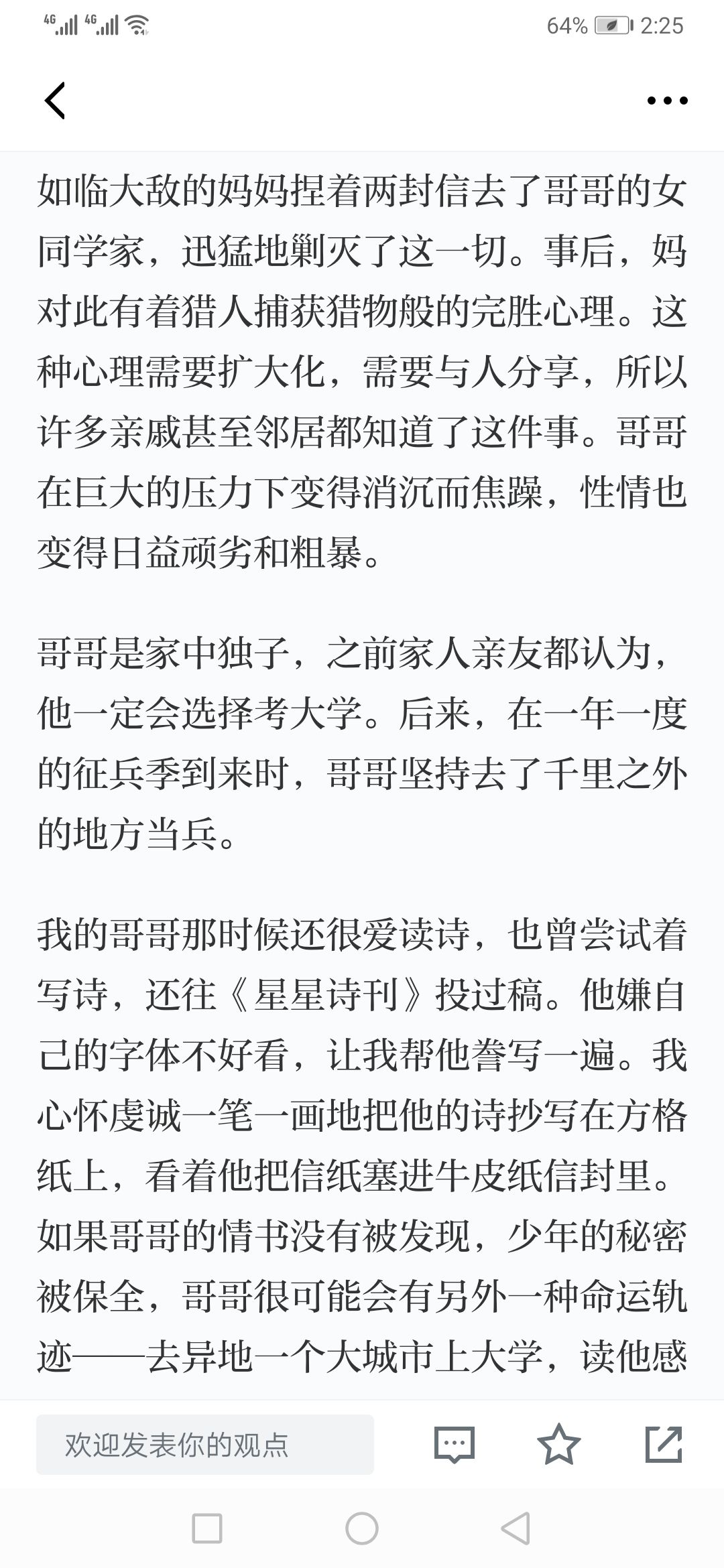Open recent apps with square button
The height and width of the screenshot is (1568, 724).
pos(207,1528)
